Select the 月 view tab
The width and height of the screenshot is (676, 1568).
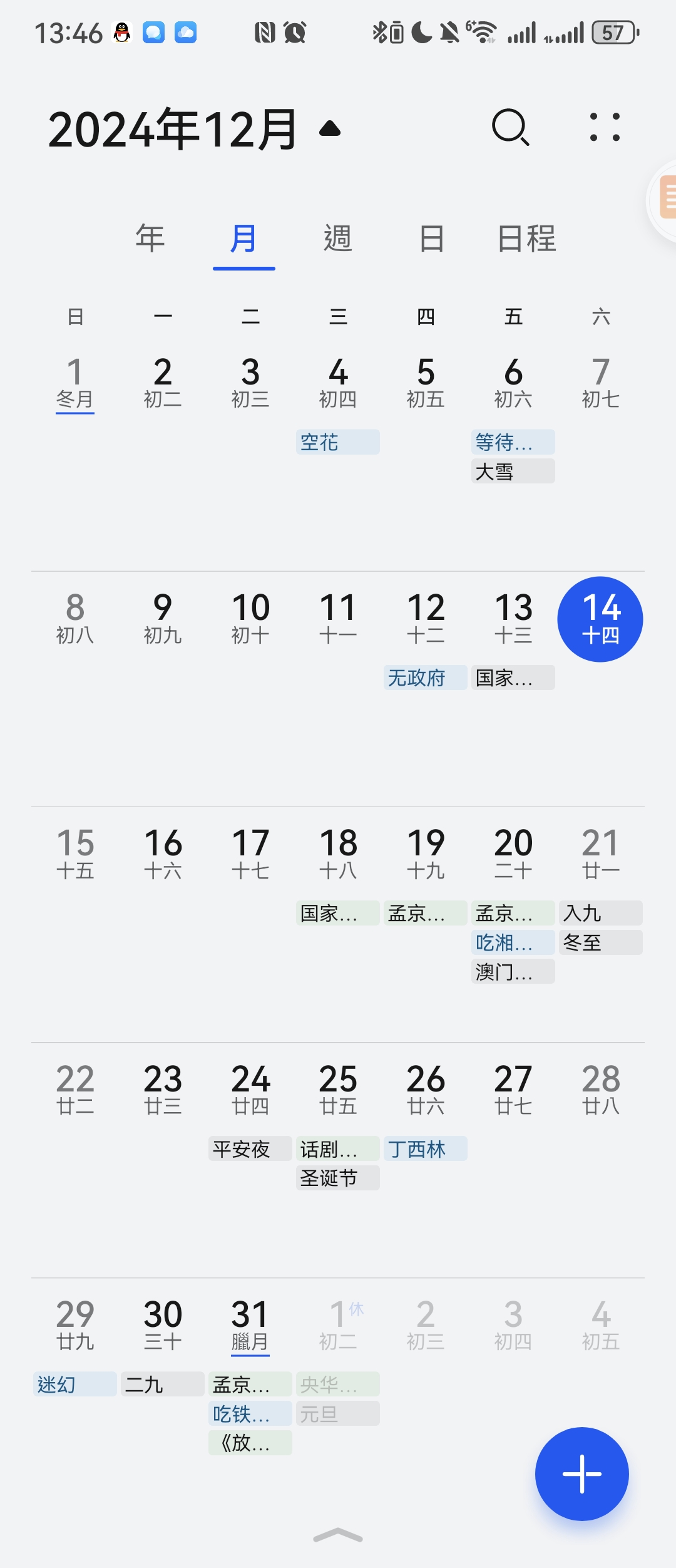tap(243, 239)
